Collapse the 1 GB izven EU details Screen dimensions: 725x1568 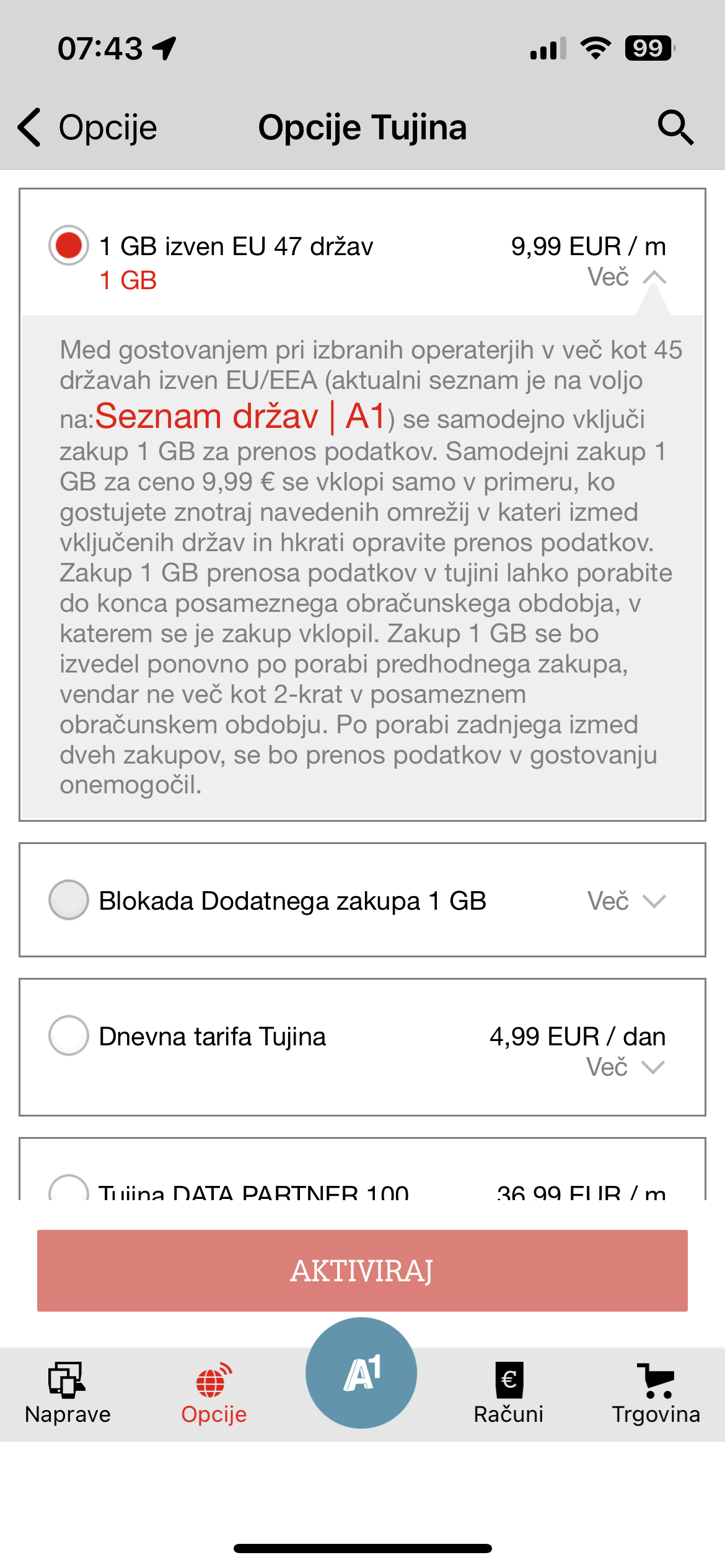626,277
